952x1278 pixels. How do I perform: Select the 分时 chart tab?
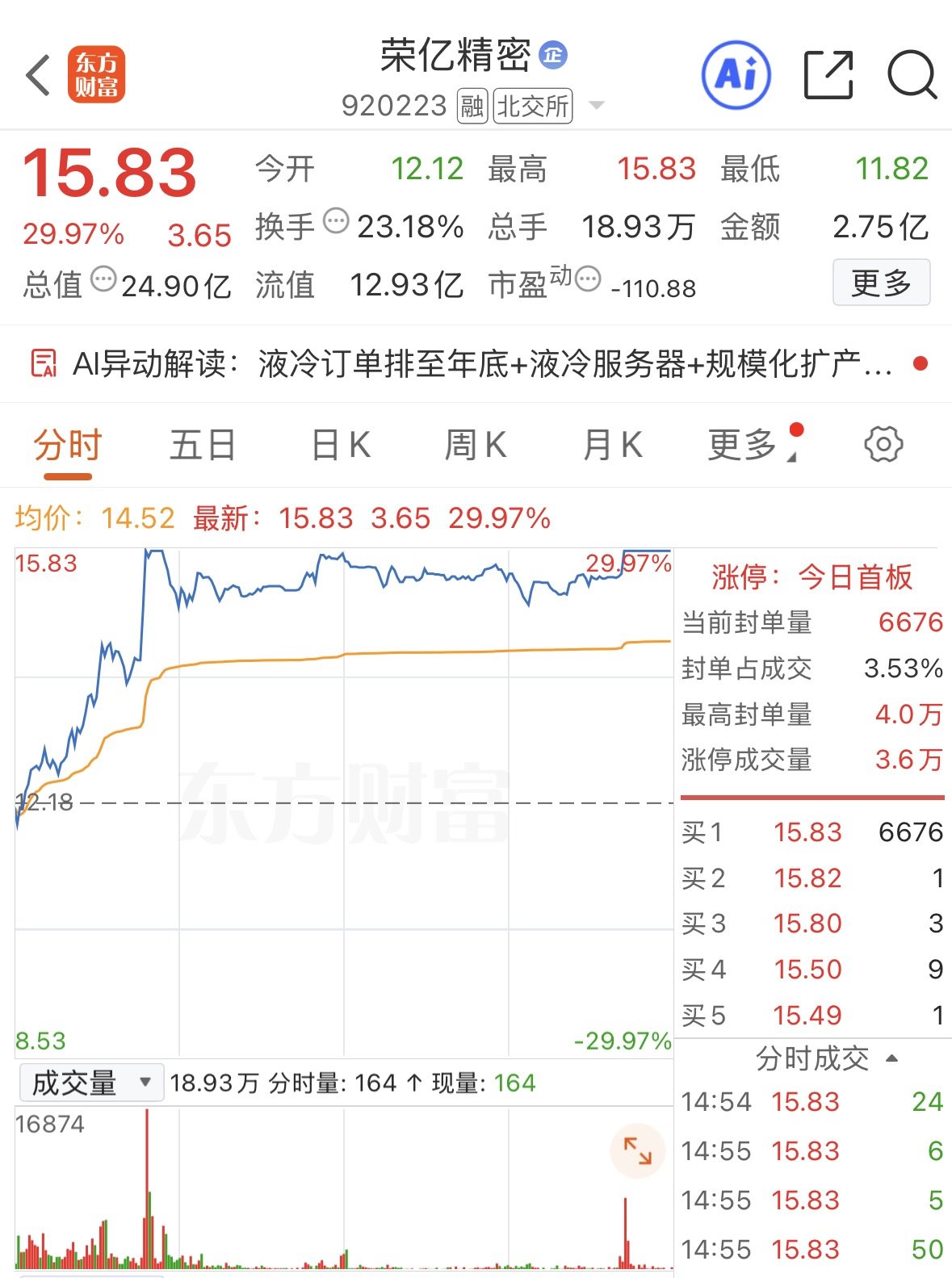coord(68,445)
